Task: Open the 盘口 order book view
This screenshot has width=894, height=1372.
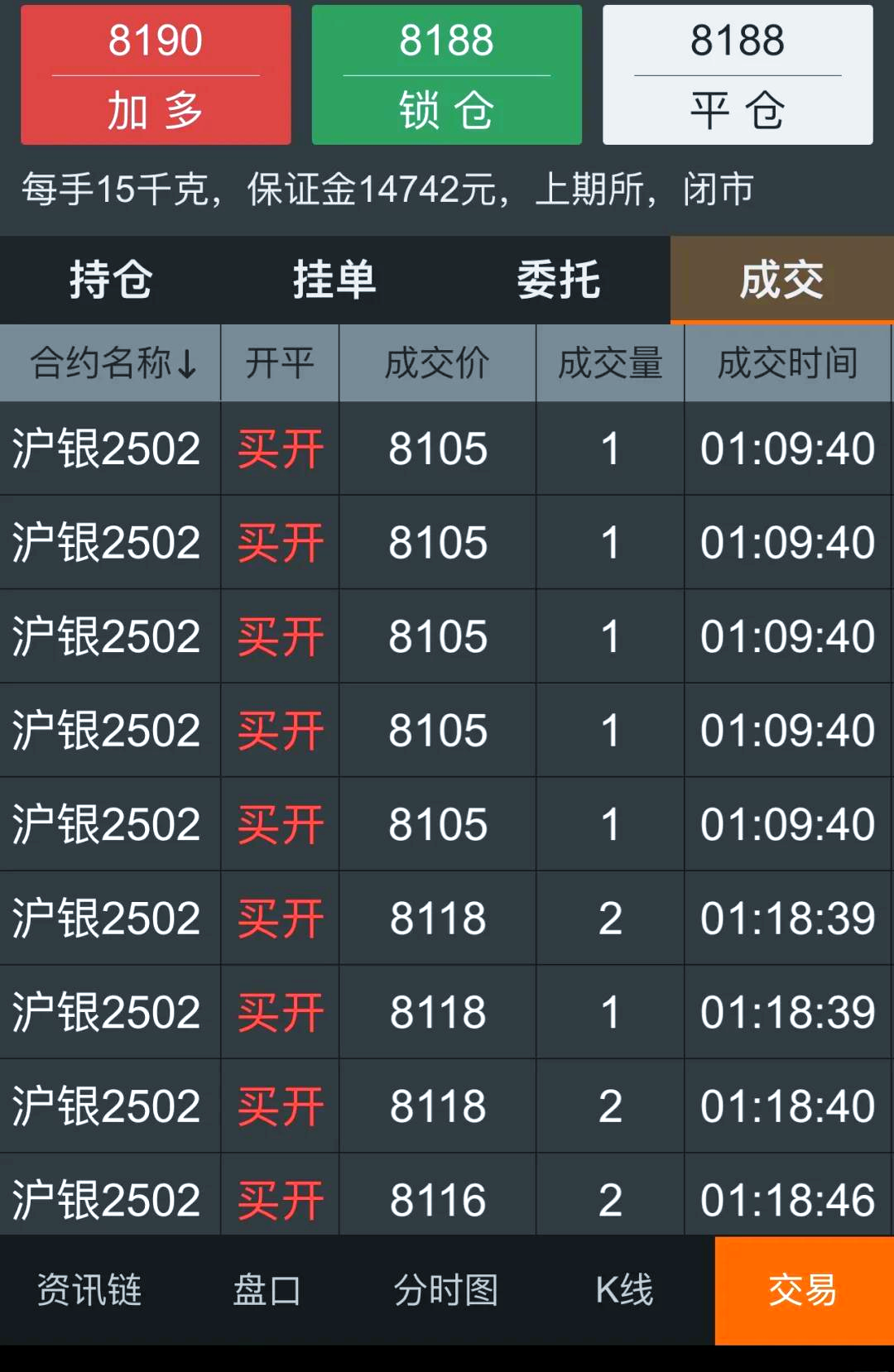Action: 267,1289
